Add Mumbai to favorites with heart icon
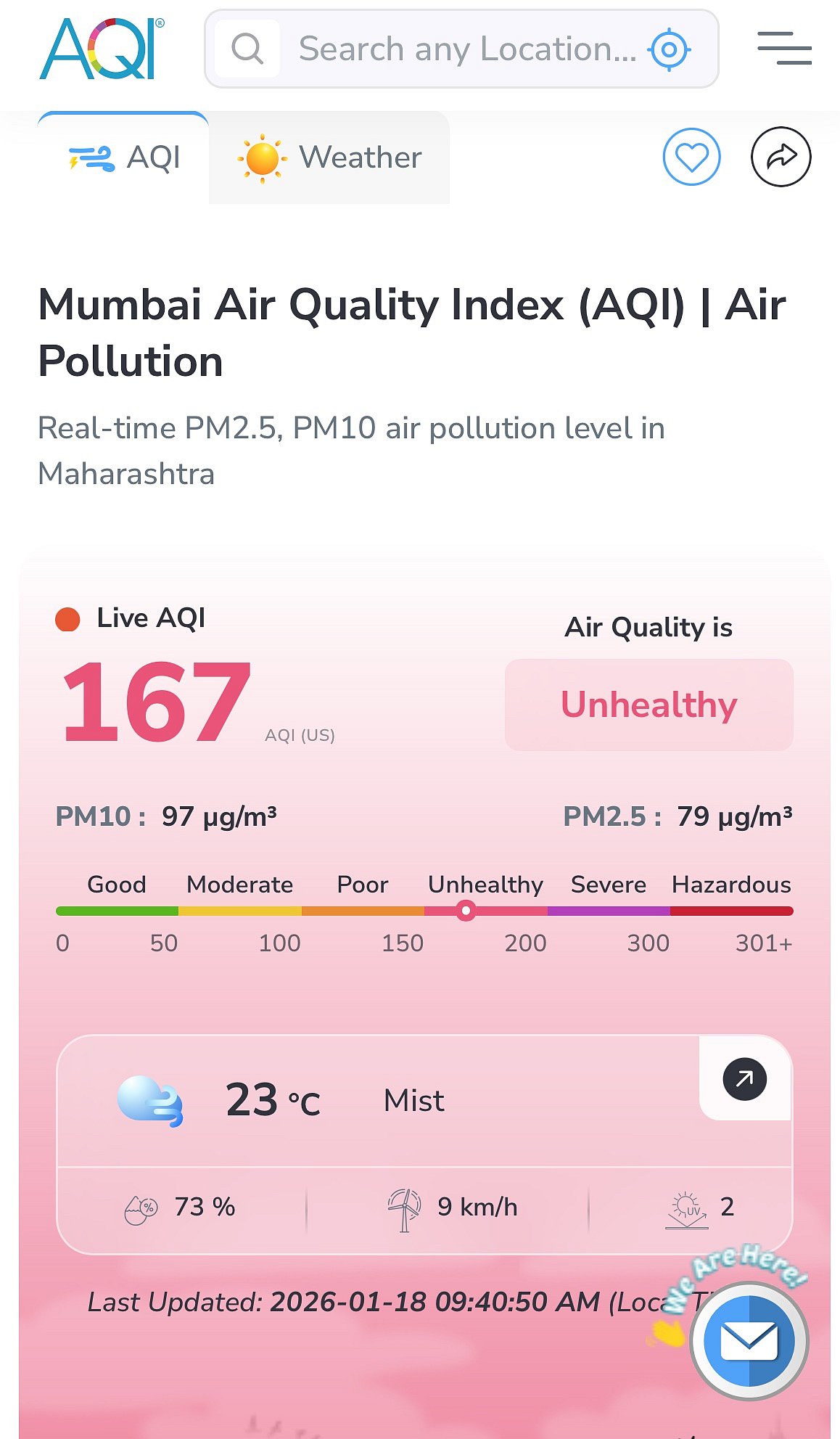This screenshot has height=1439, width=840. point(691,157)
